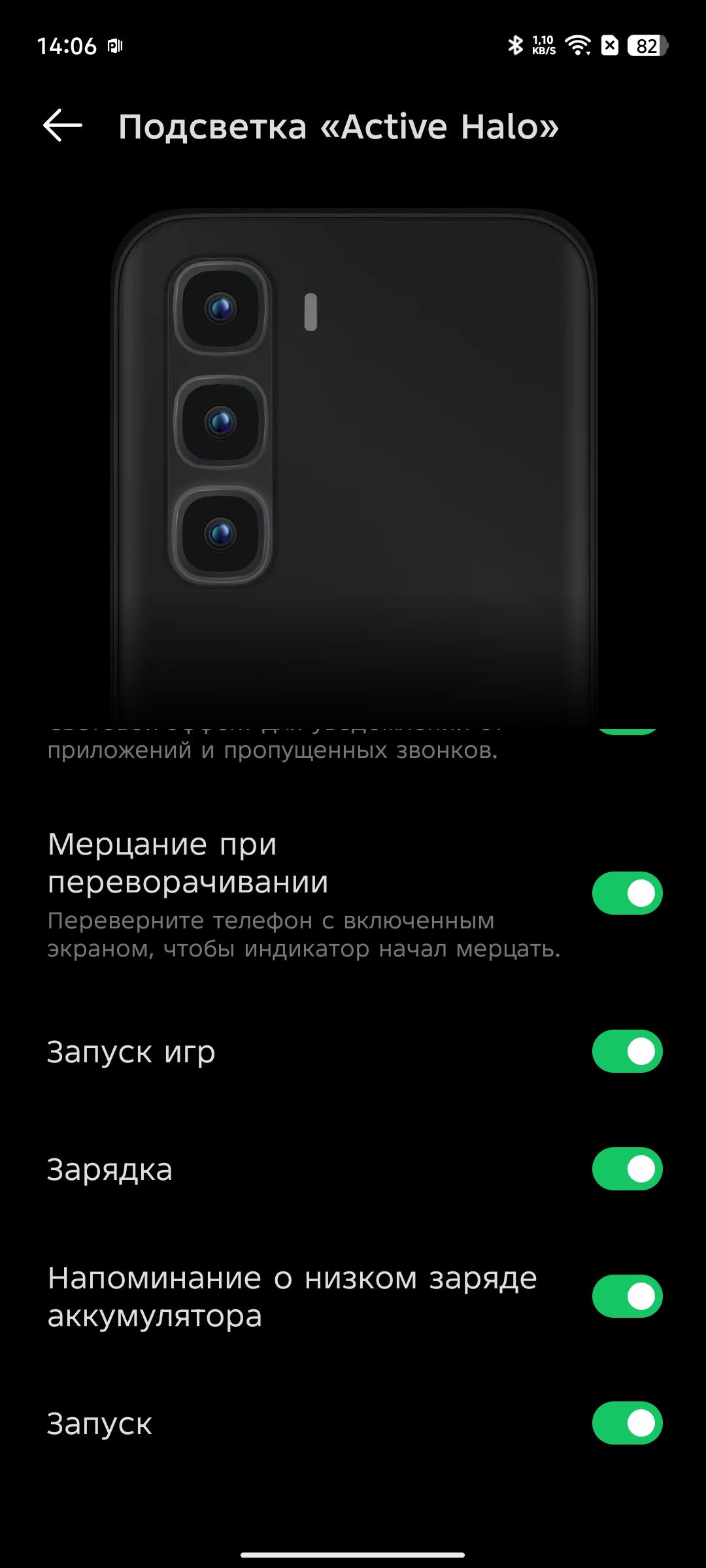Screen dimensions: 706x1568
Task: Turn off the «Зарядка» switch
Action: click(627, 1169)
